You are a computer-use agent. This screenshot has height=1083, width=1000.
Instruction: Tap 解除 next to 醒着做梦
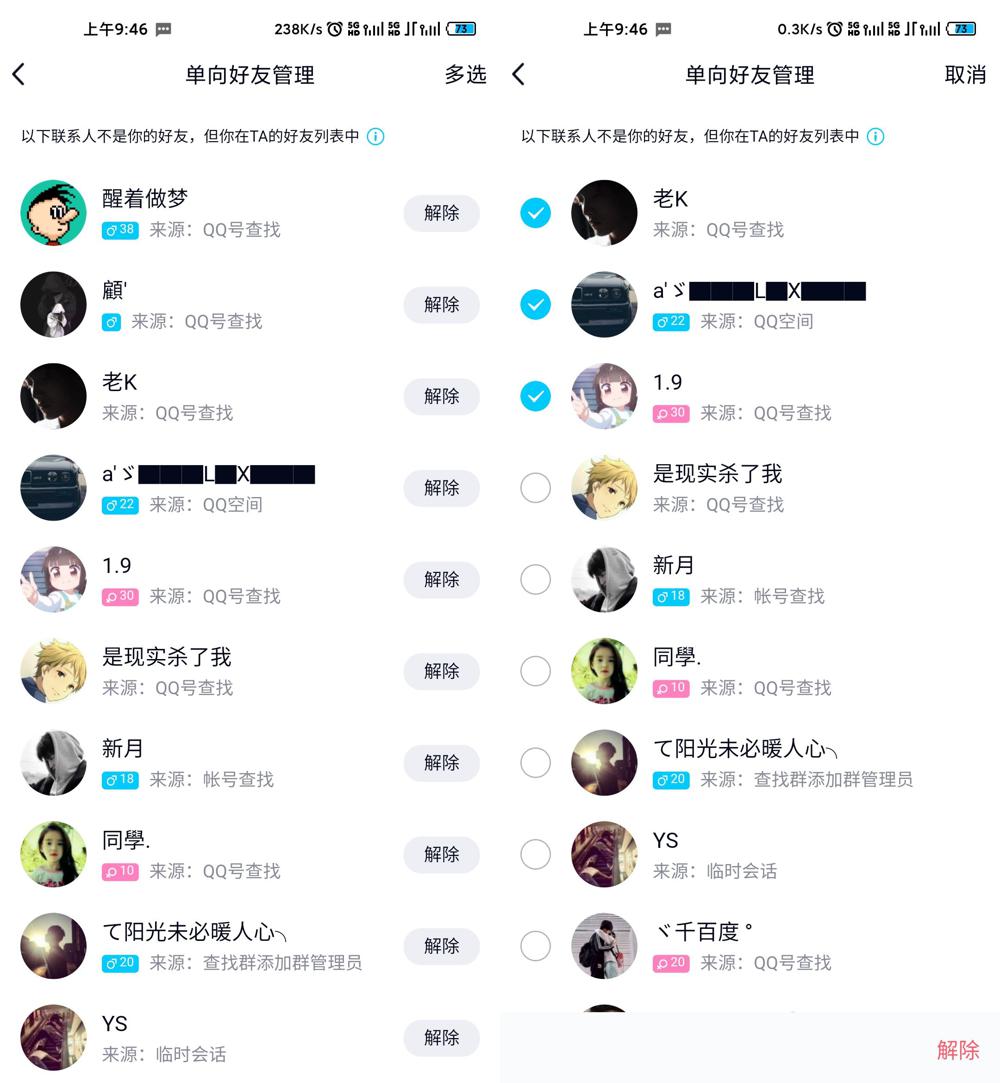pyautogui.click(x=441, y=213)
